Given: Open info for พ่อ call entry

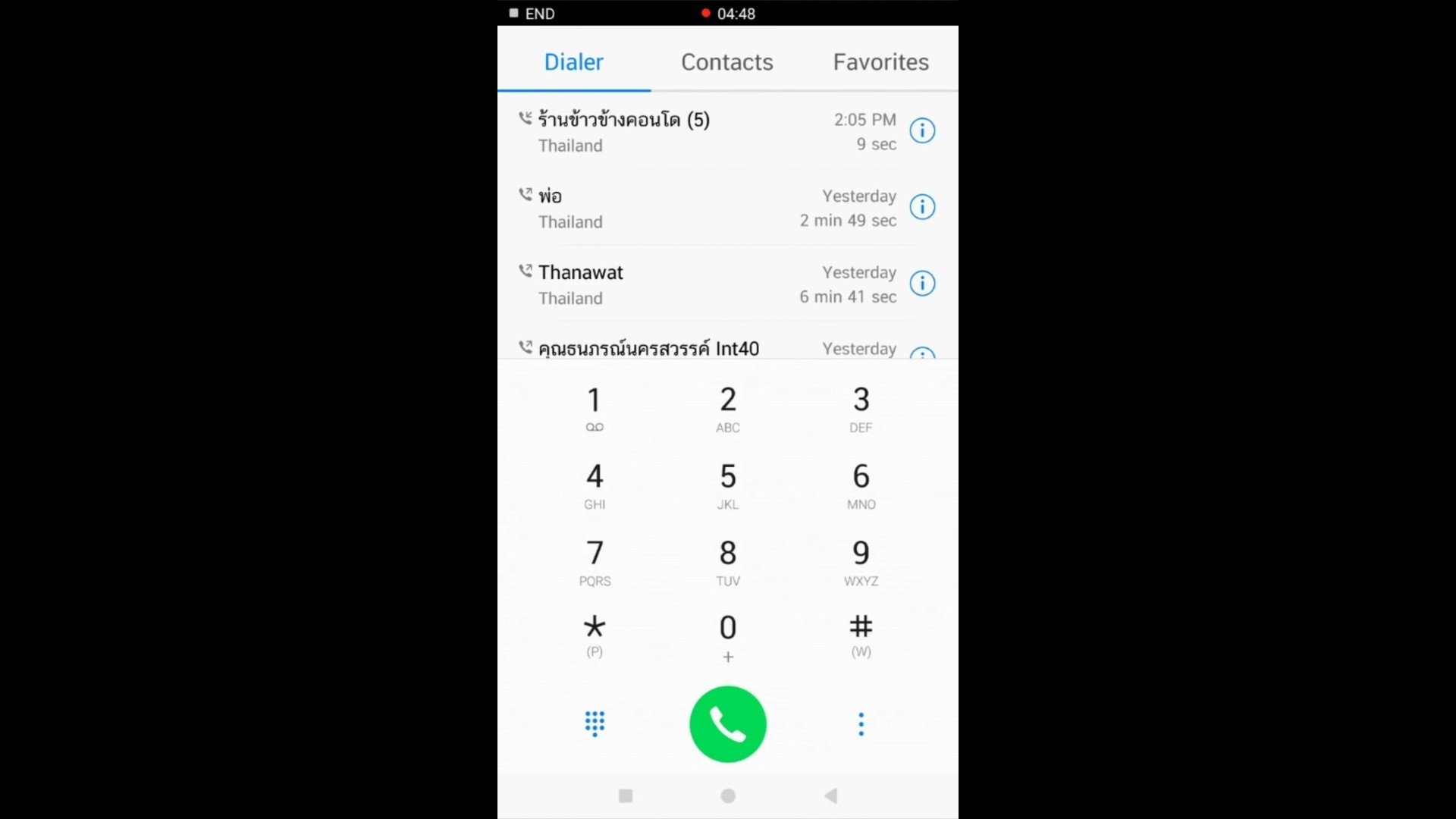Looking at the screenshot, I should click(x=922, y=207).
